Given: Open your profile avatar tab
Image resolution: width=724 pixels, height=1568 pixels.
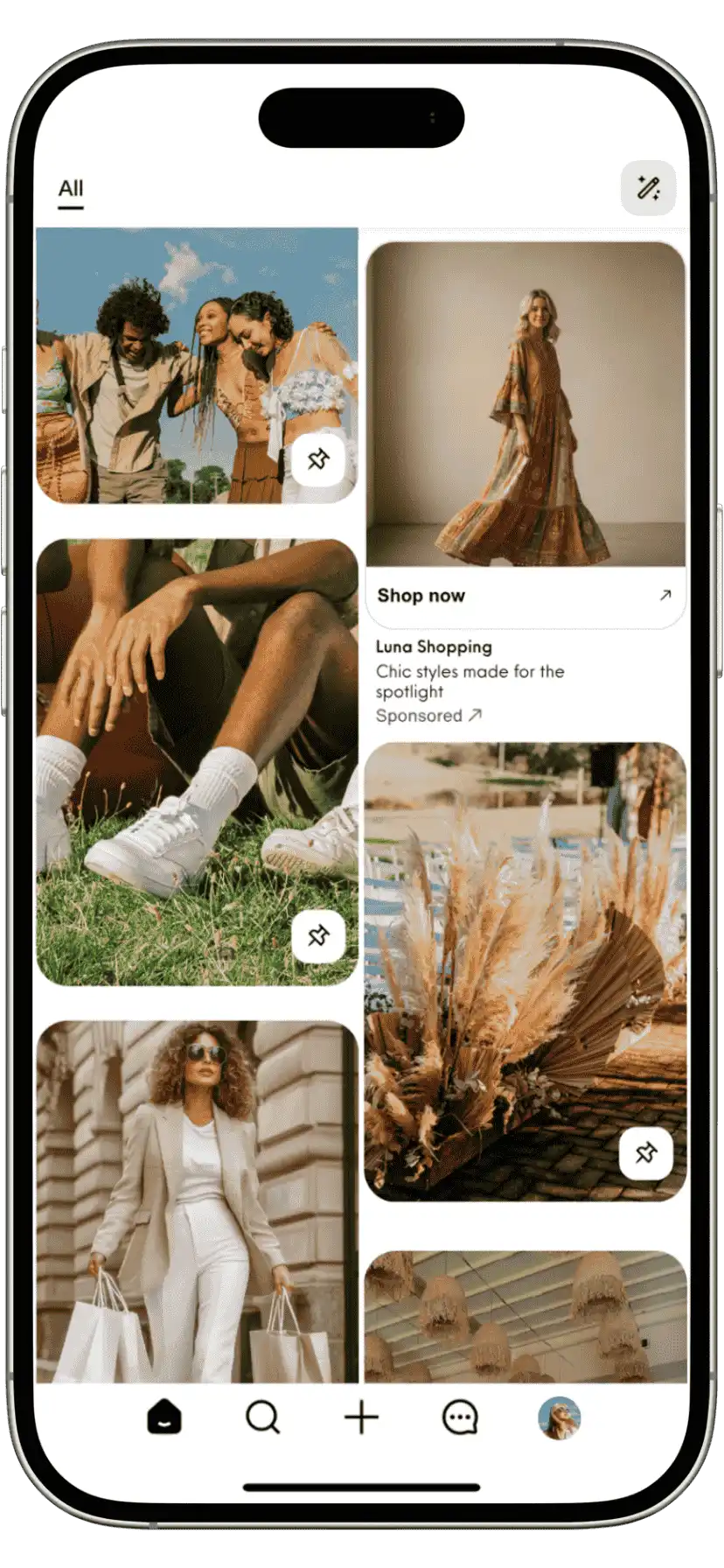Looking at the screenshot, I should point(559,1417).
